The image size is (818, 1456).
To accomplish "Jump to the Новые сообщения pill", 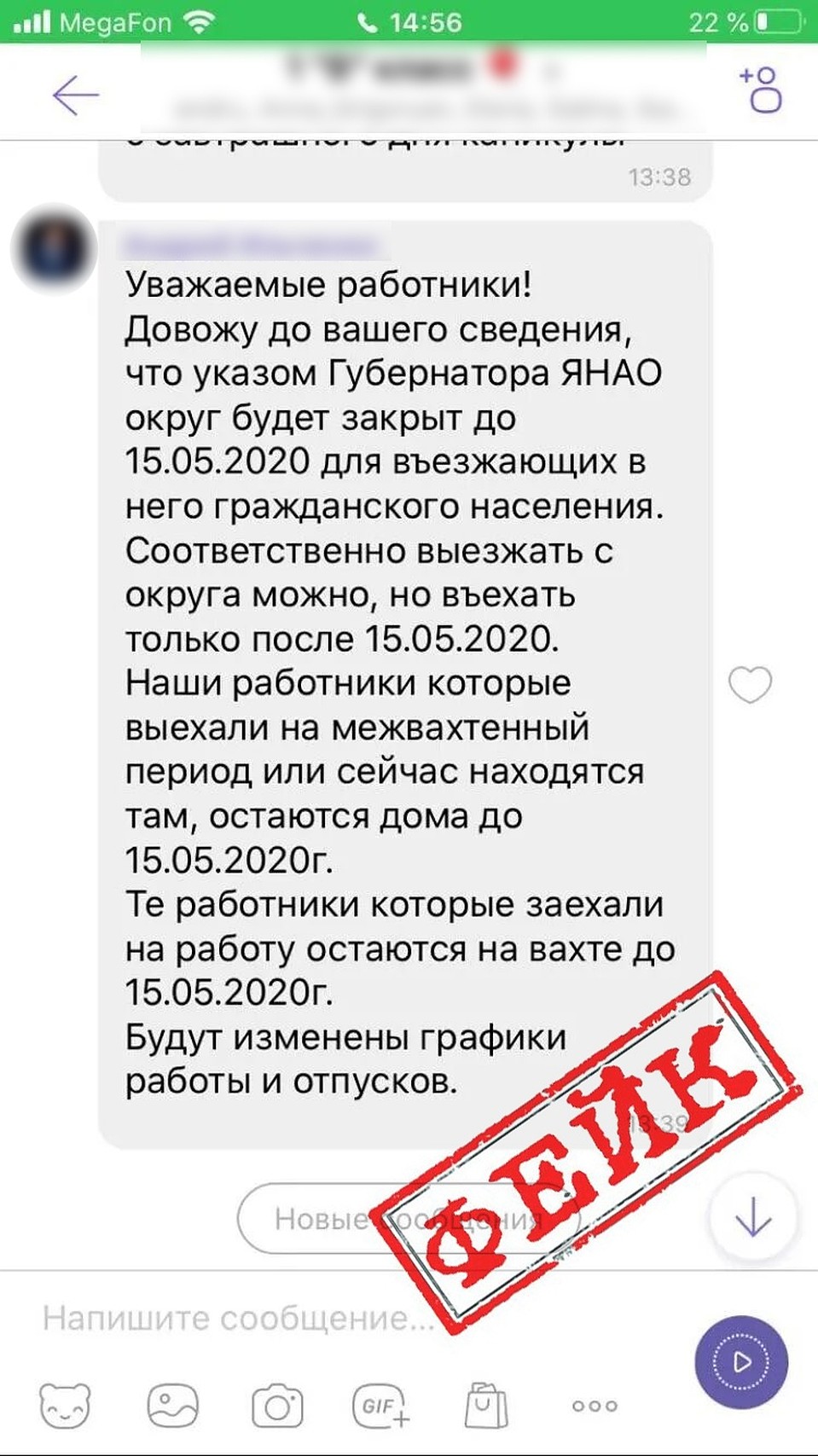I will point(409,1218).
